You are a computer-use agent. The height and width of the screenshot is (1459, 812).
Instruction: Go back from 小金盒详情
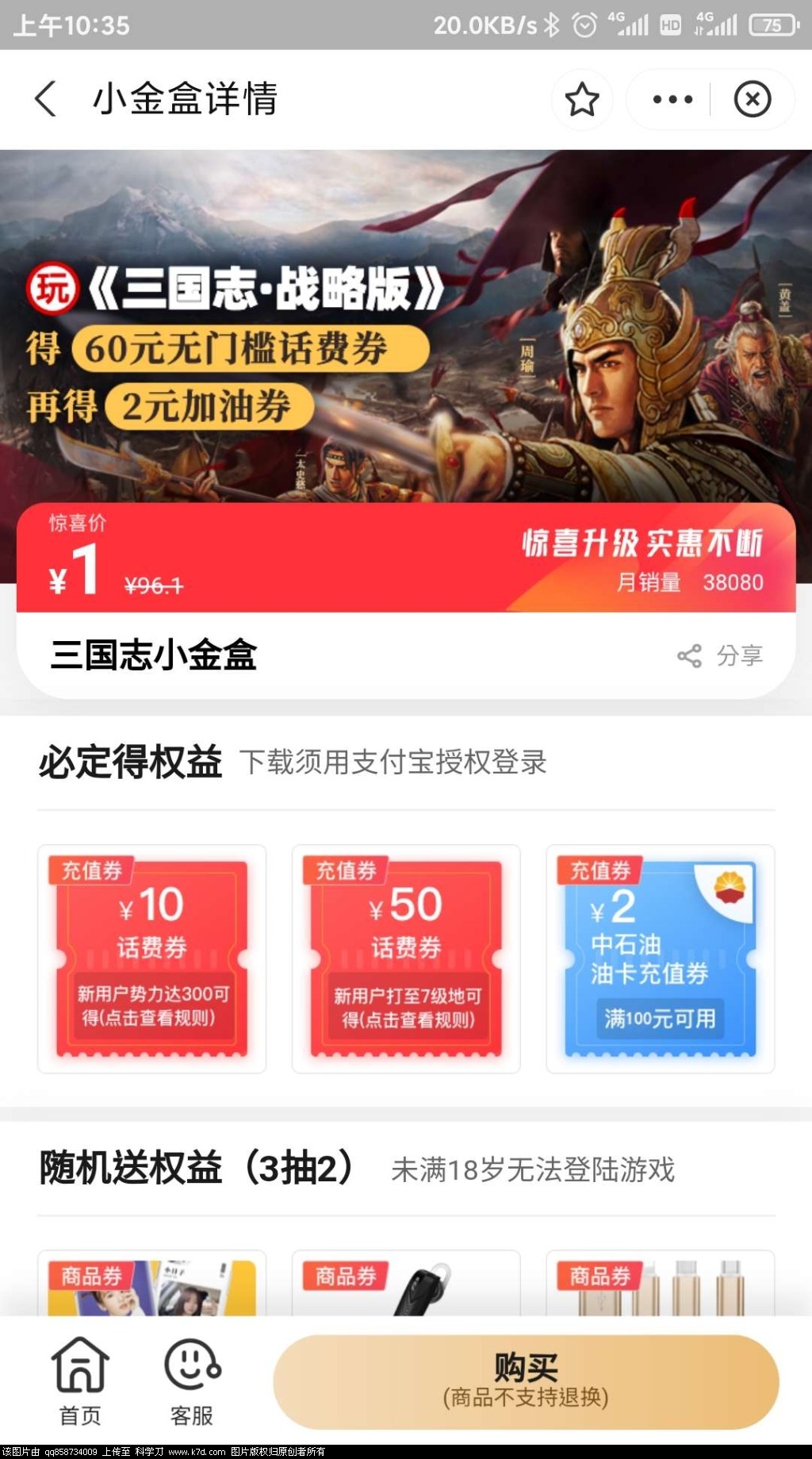coord(46,99)
